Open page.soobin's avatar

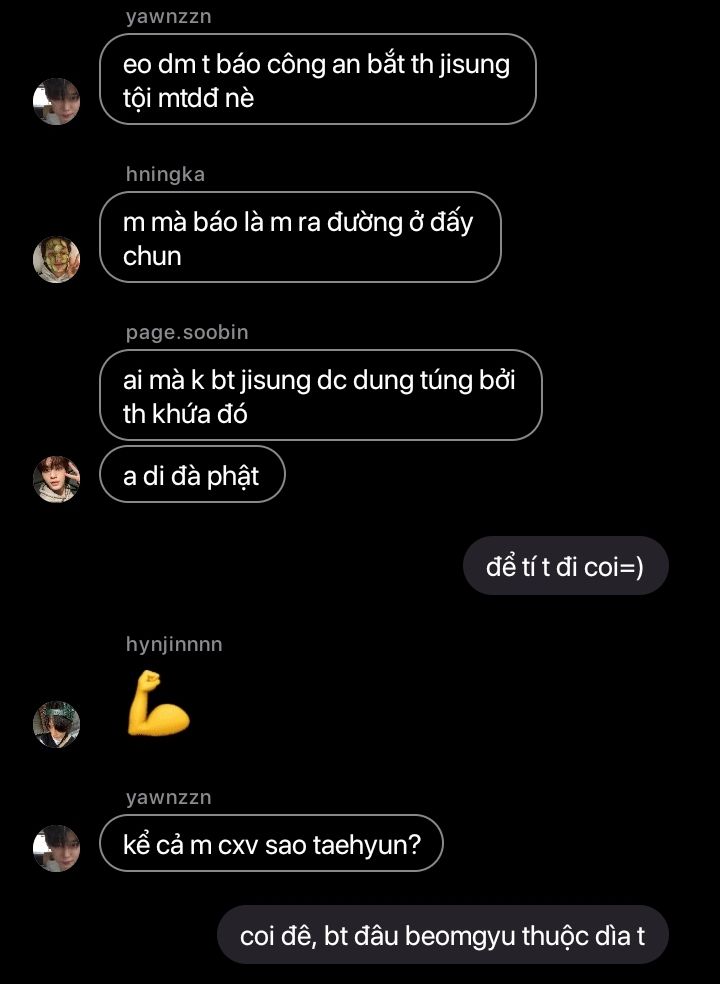click(57, 479)
